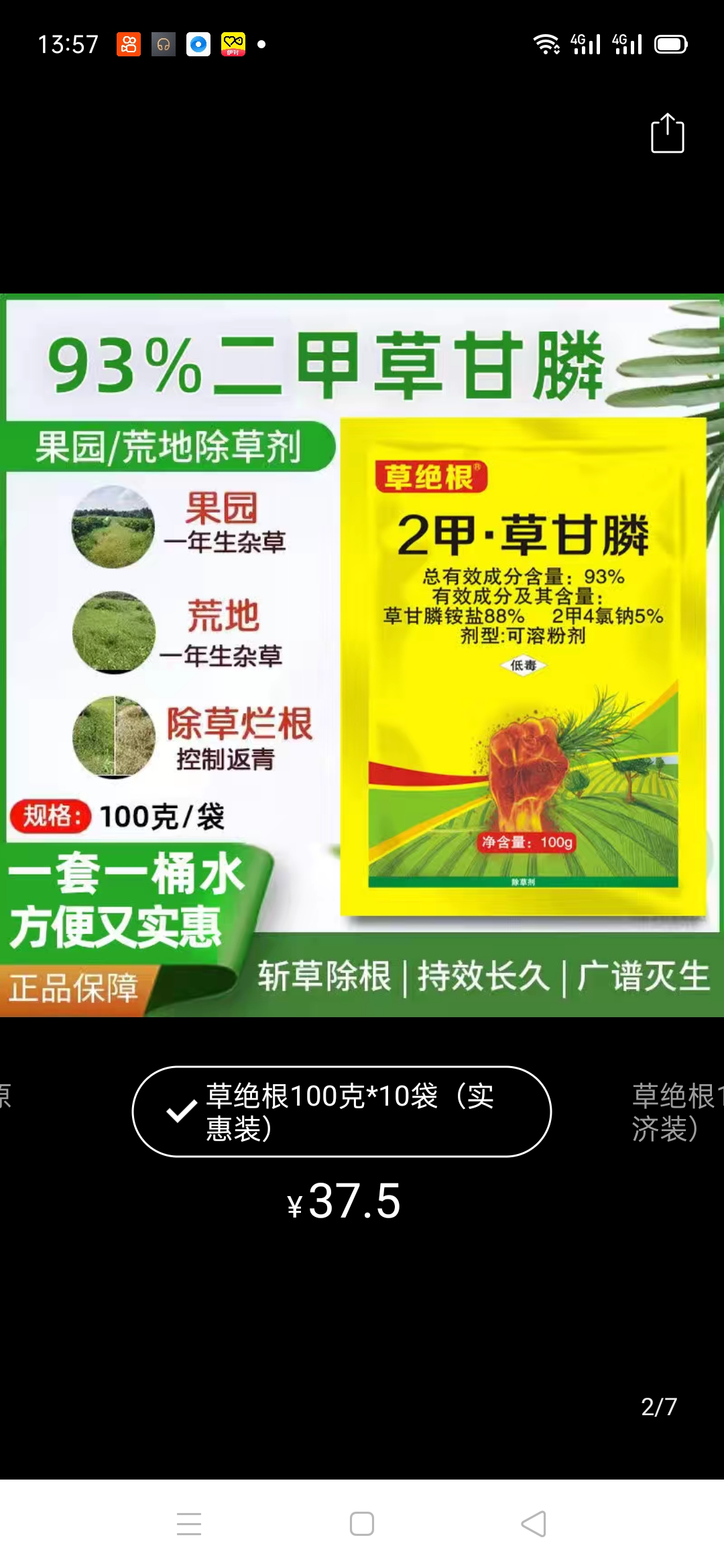Share this product image
Image resolution: width=724 pixels, height=1568 pixels.
coord(667,133)
